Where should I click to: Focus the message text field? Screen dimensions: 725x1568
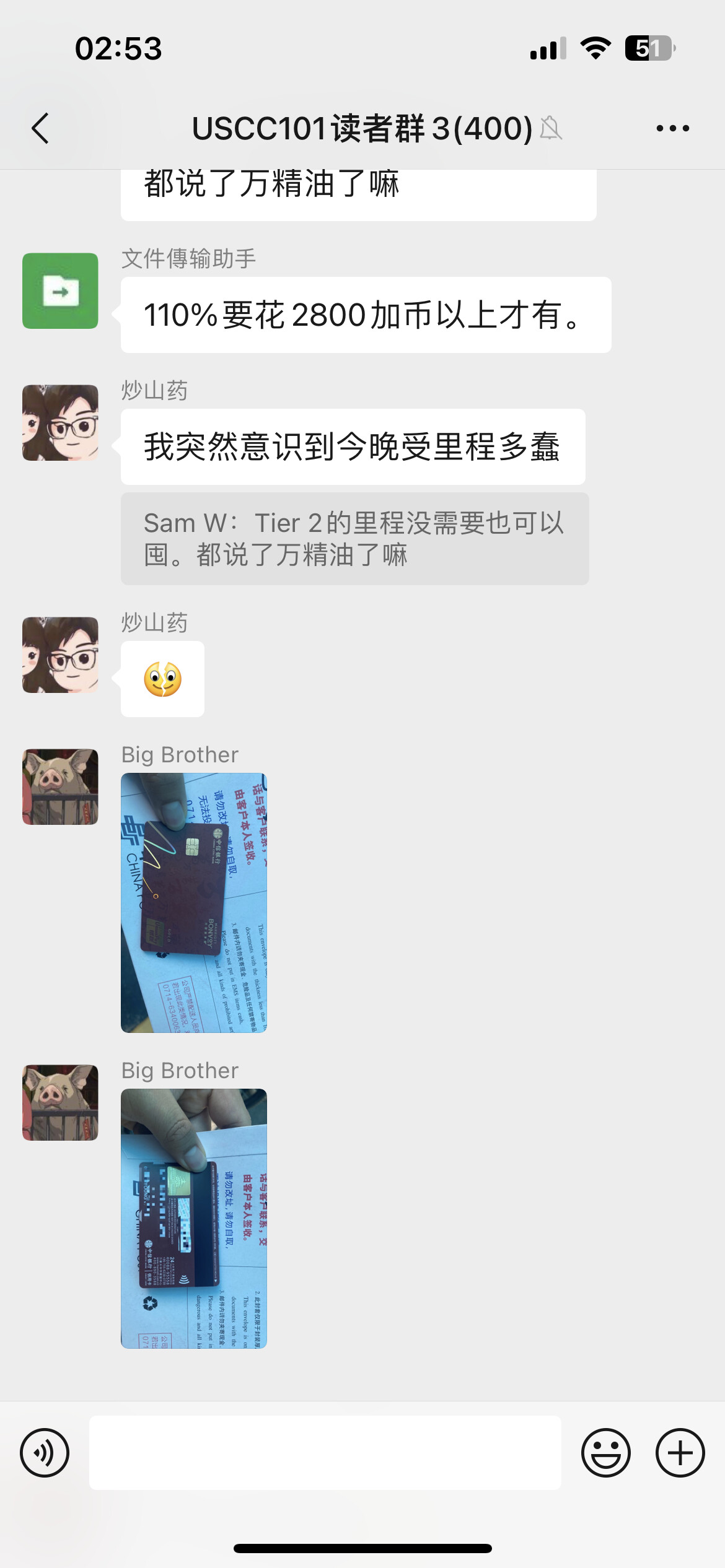click(325, 1452)
